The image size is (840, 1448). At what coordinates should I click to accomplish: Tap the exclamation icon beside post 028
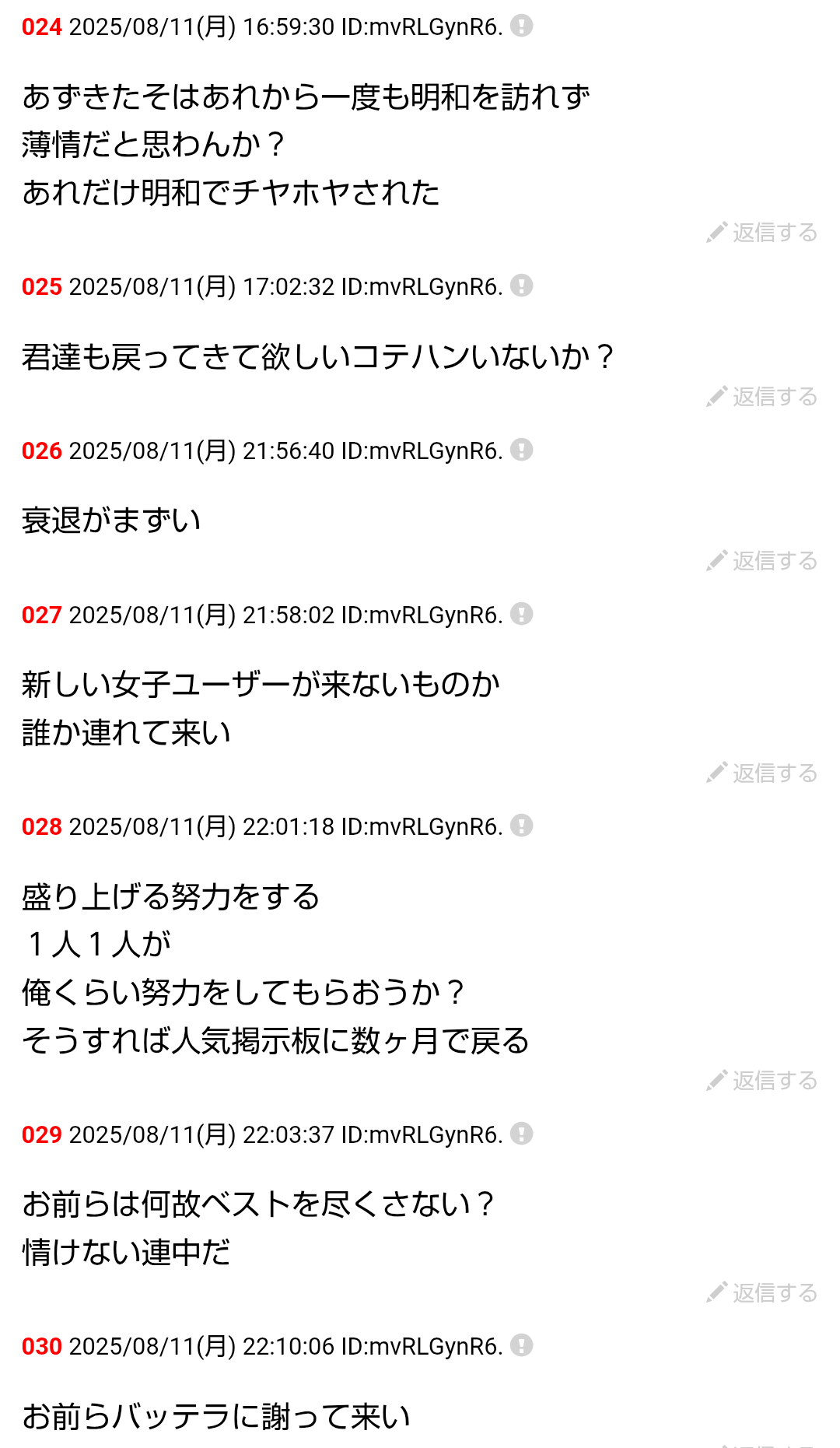(522, 826)
